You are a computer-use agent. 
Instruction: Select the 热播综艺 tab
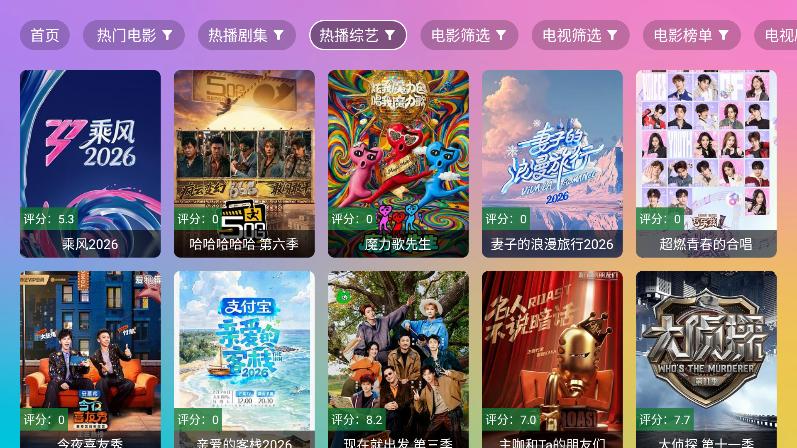(x=357, y=35)
